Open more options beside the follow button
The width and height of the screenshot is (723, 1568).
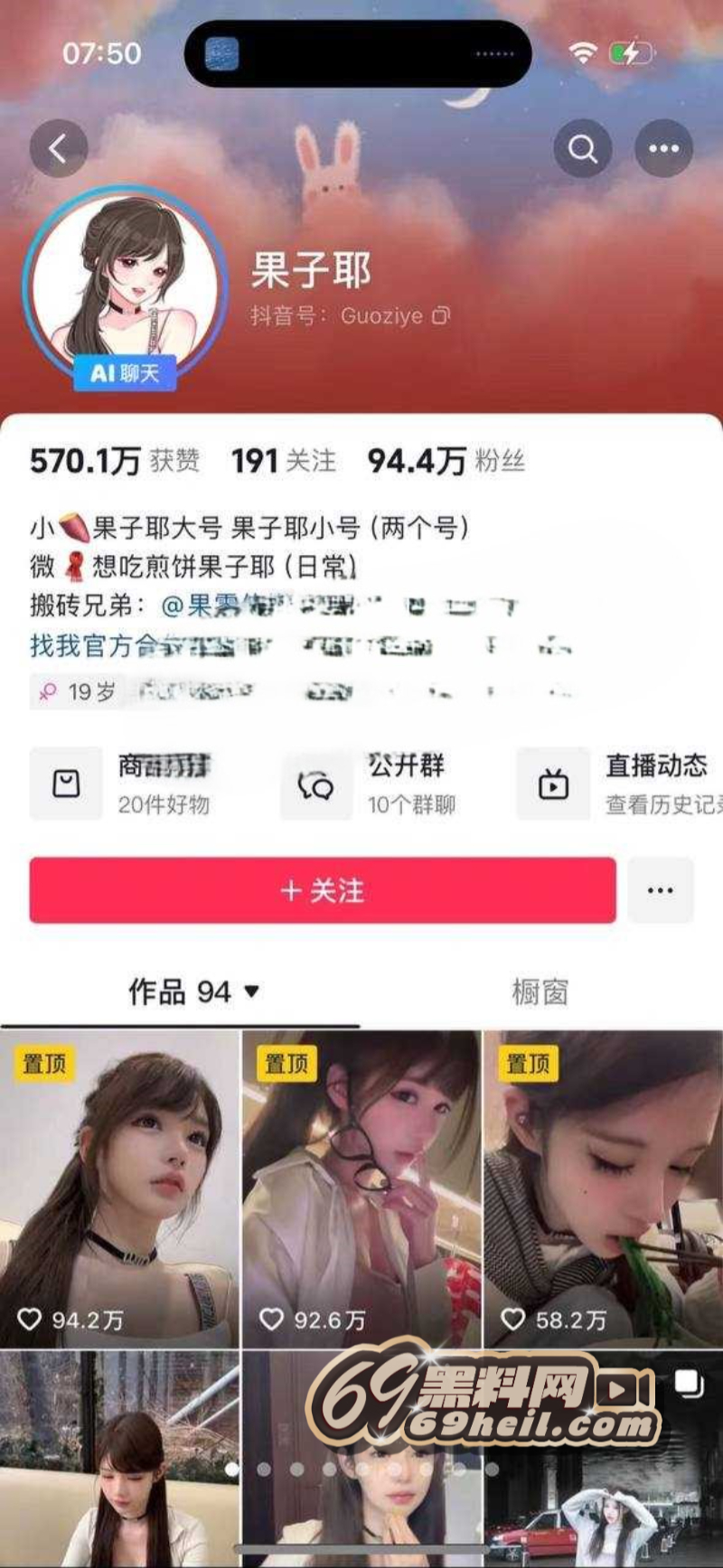tap(660, 890)
